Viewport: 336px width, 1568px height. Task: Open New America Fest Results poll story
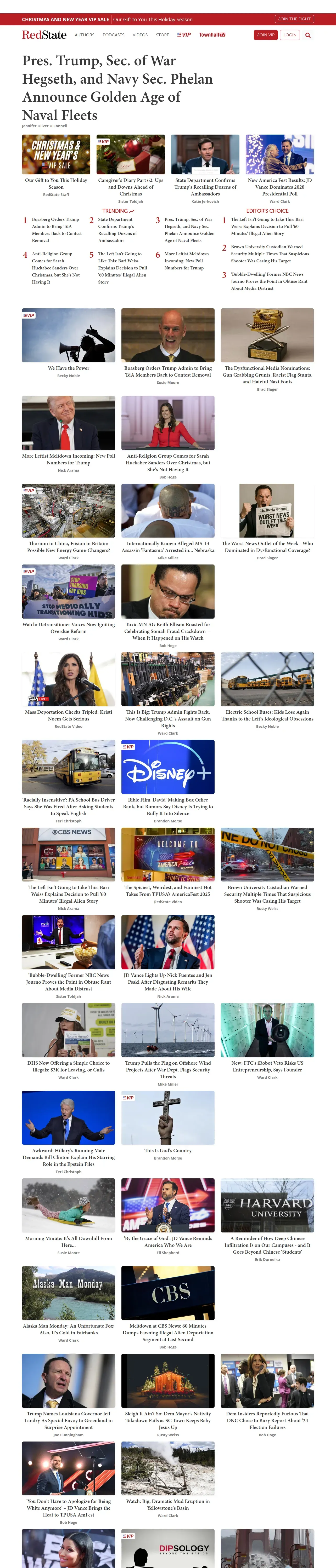[x=279, y=187]
